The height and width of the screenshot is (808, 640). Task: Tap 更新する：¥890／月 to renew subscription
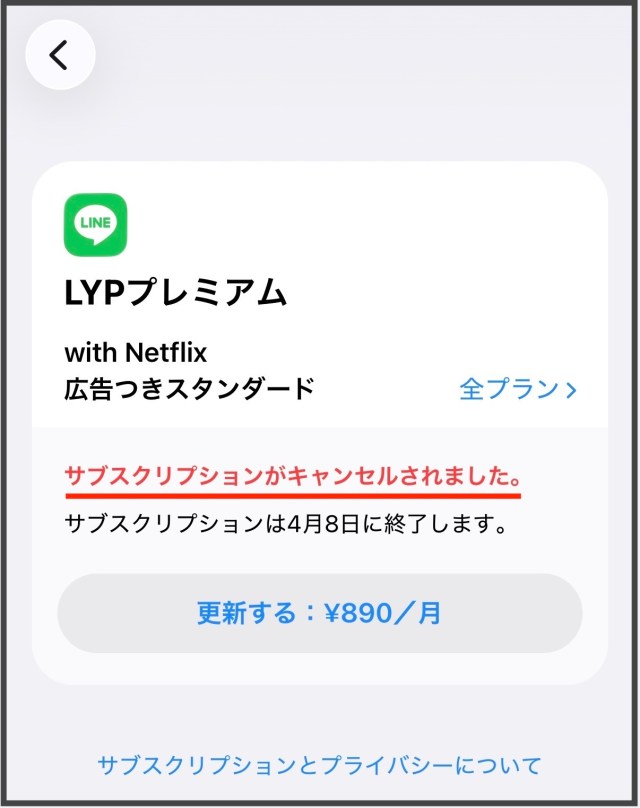319,613
